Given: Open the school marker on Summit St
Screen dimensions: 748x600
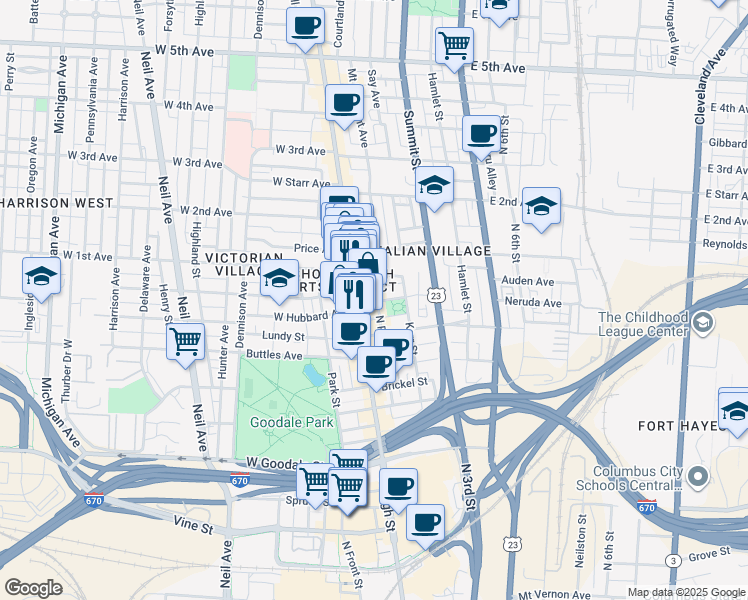Looking at the screenshot, I should point(434,187).
